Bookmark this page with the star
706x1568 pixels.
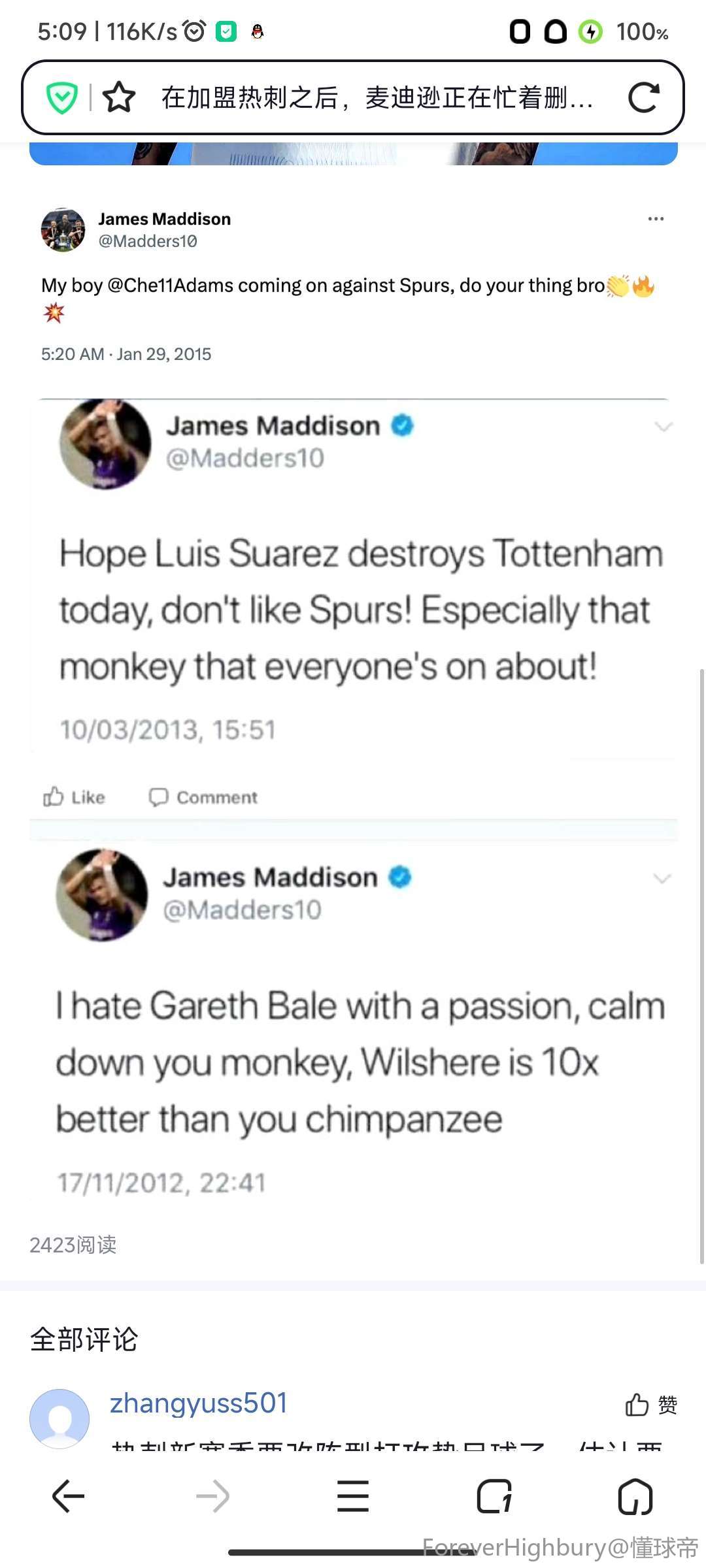pyautogui.click(x=119, y=98)
